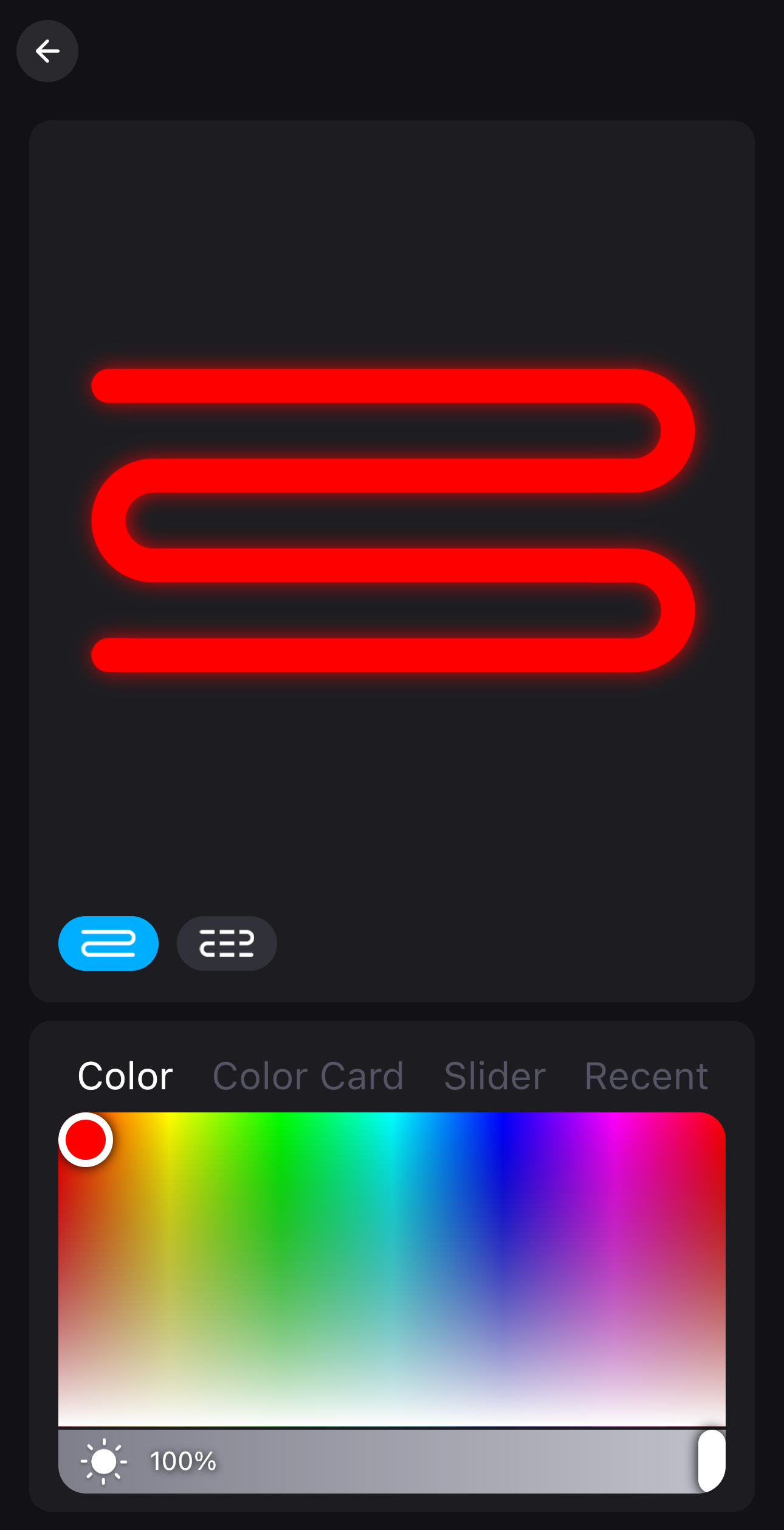Select the whole strip mode button
Screen dimensions: 784x1530
[x=108, y=943]
